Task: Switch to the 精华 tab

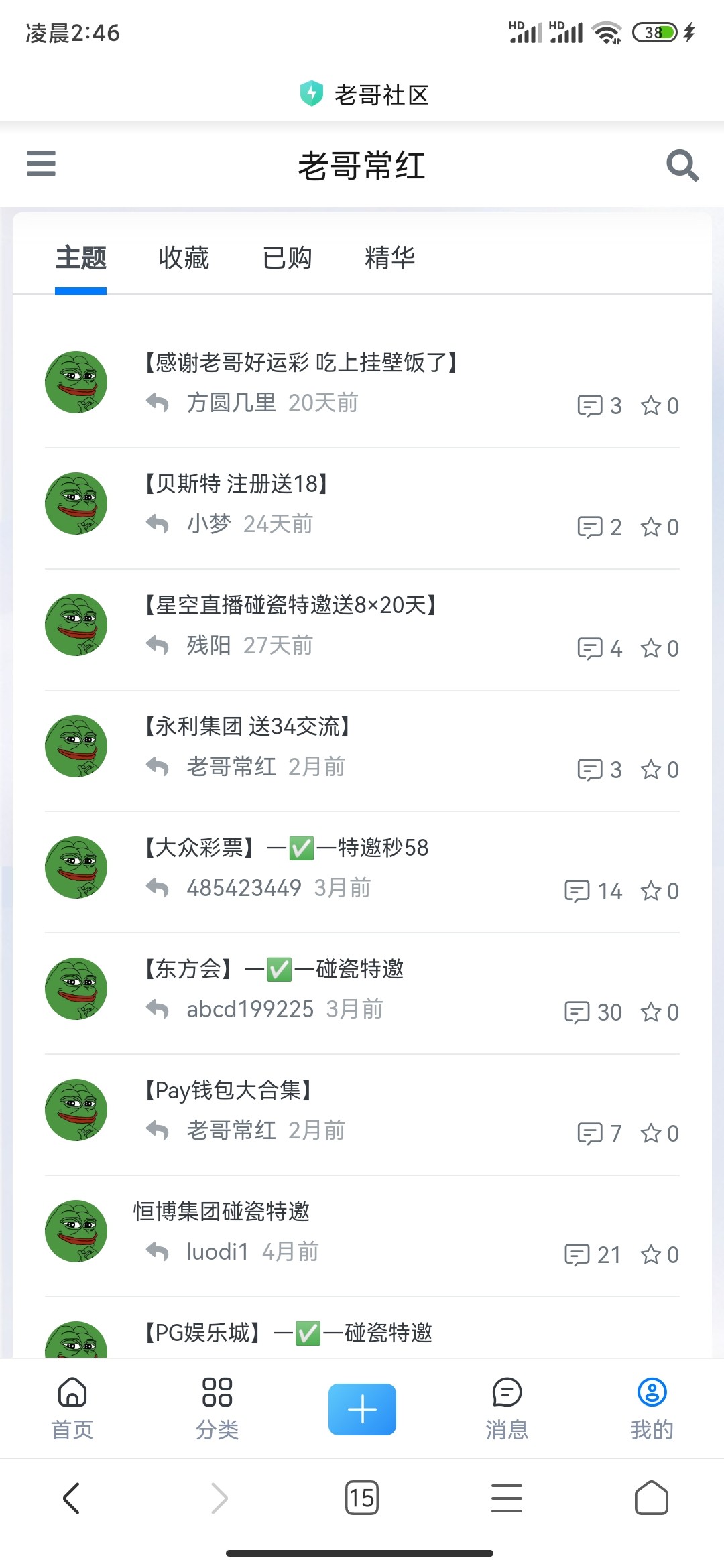Action: pos(390,258)
